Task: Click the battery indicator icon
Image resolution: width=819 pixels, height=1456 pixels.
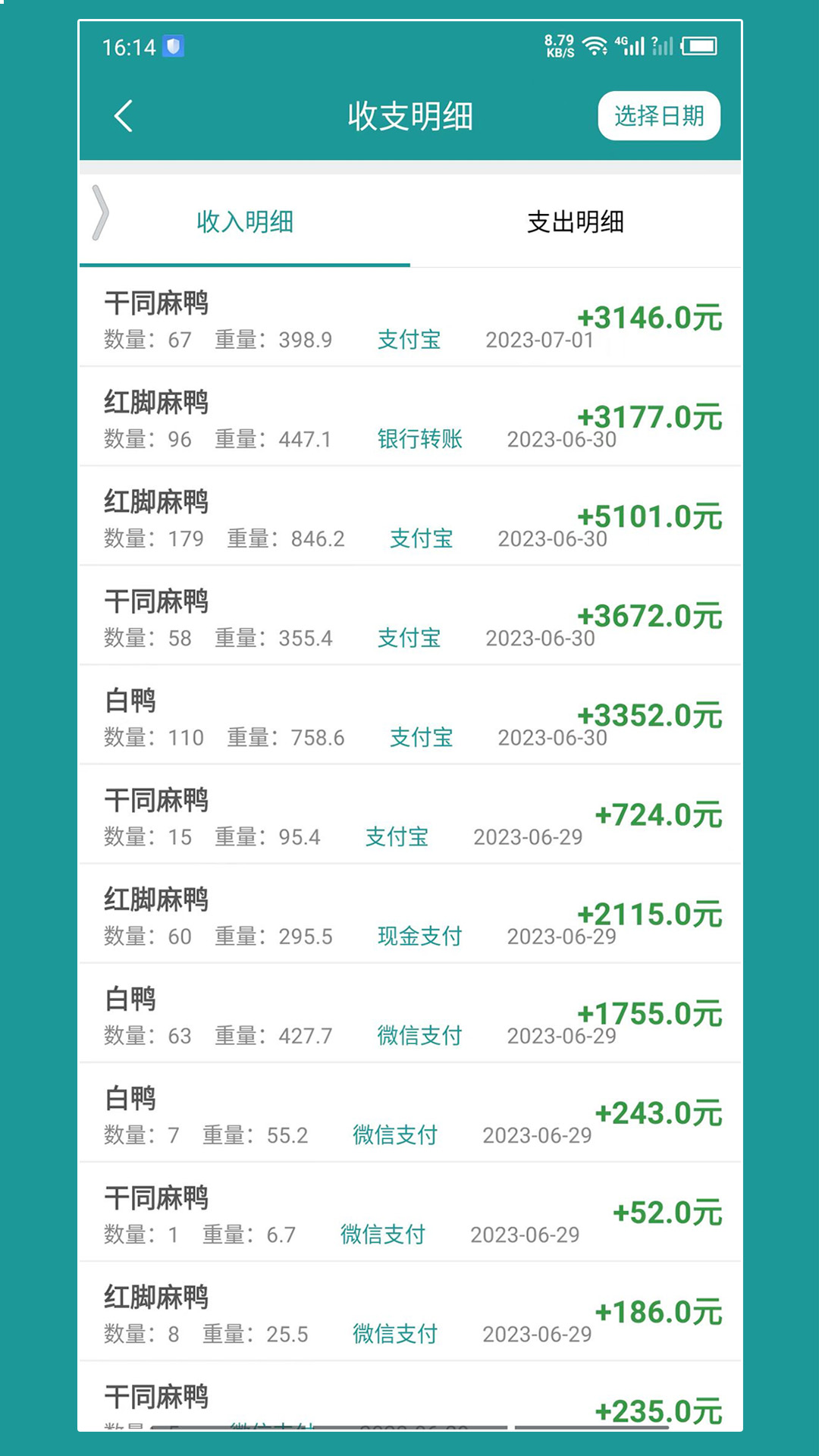Action: 701,45
